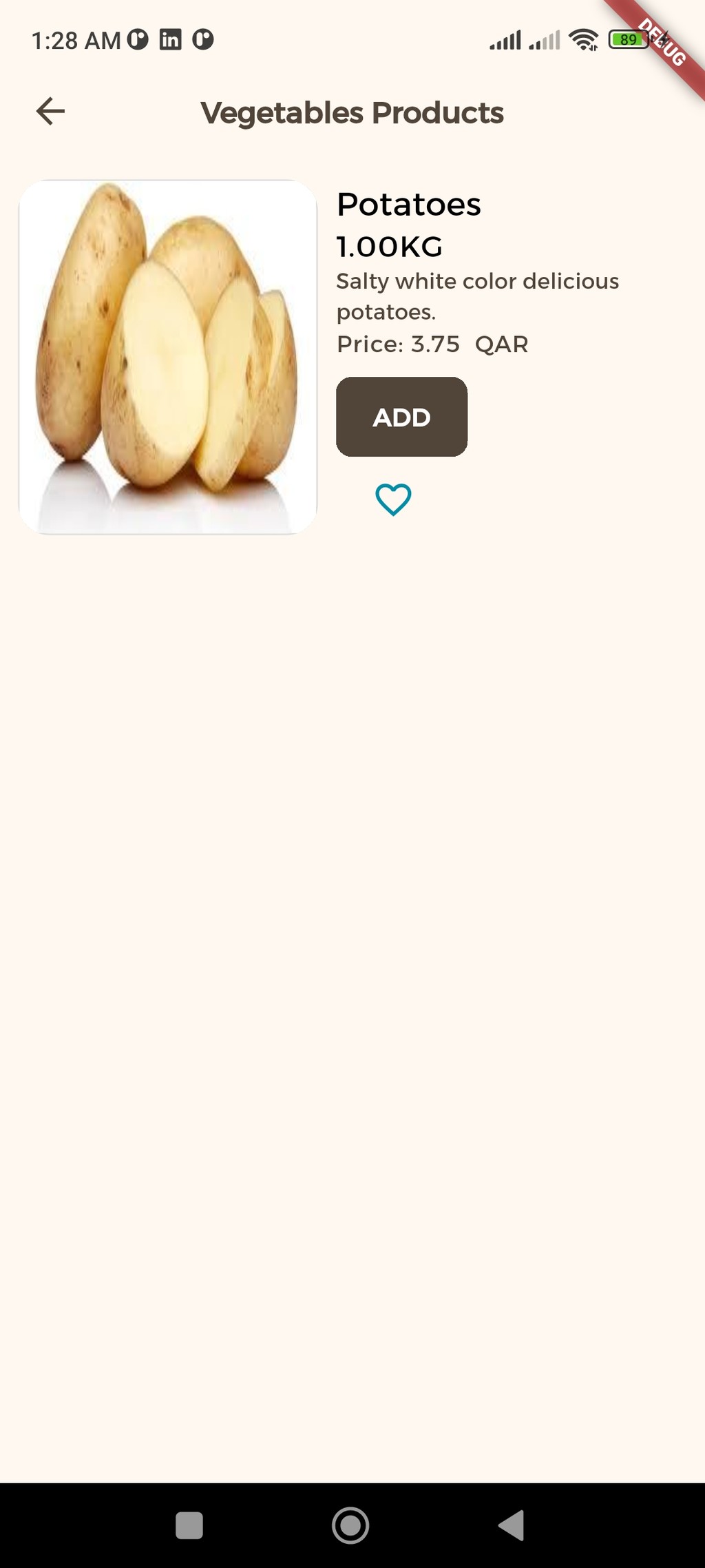Open the Potatoes product image

click(168, 357)
